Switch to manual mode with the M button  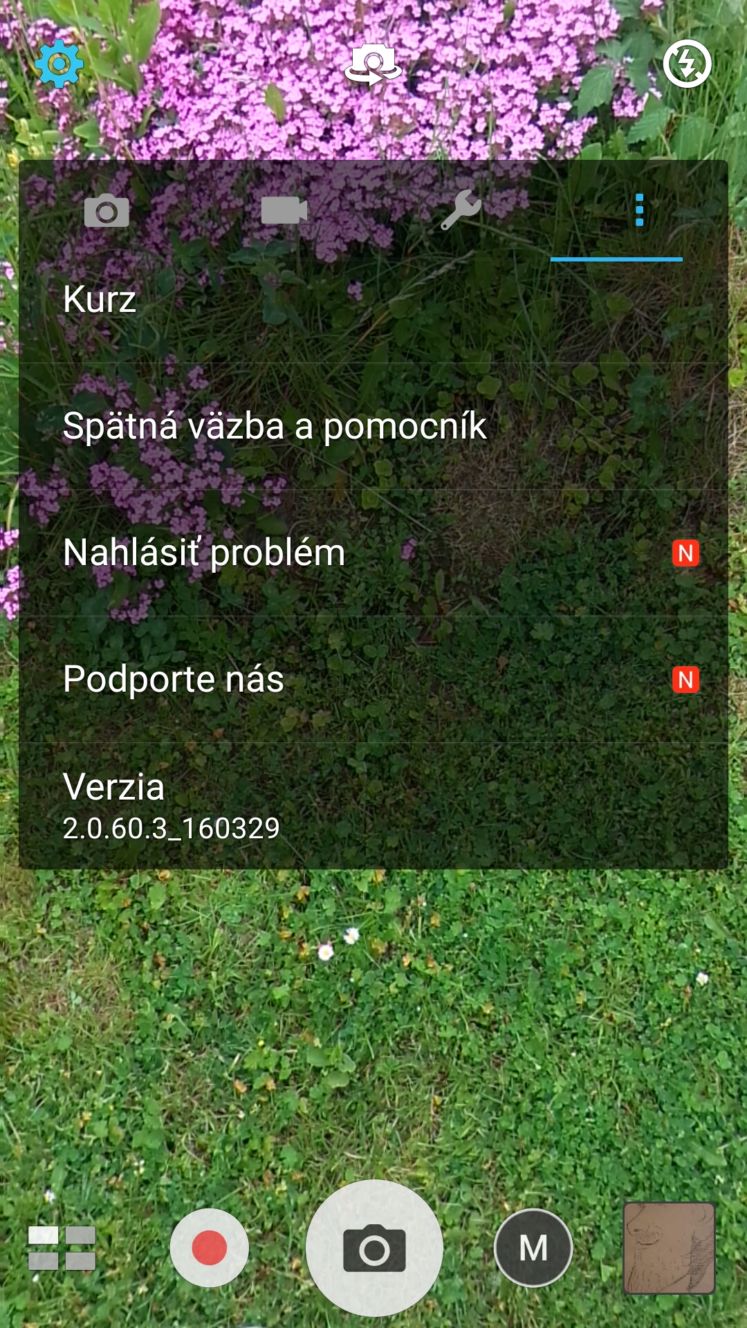(533, 1248)
